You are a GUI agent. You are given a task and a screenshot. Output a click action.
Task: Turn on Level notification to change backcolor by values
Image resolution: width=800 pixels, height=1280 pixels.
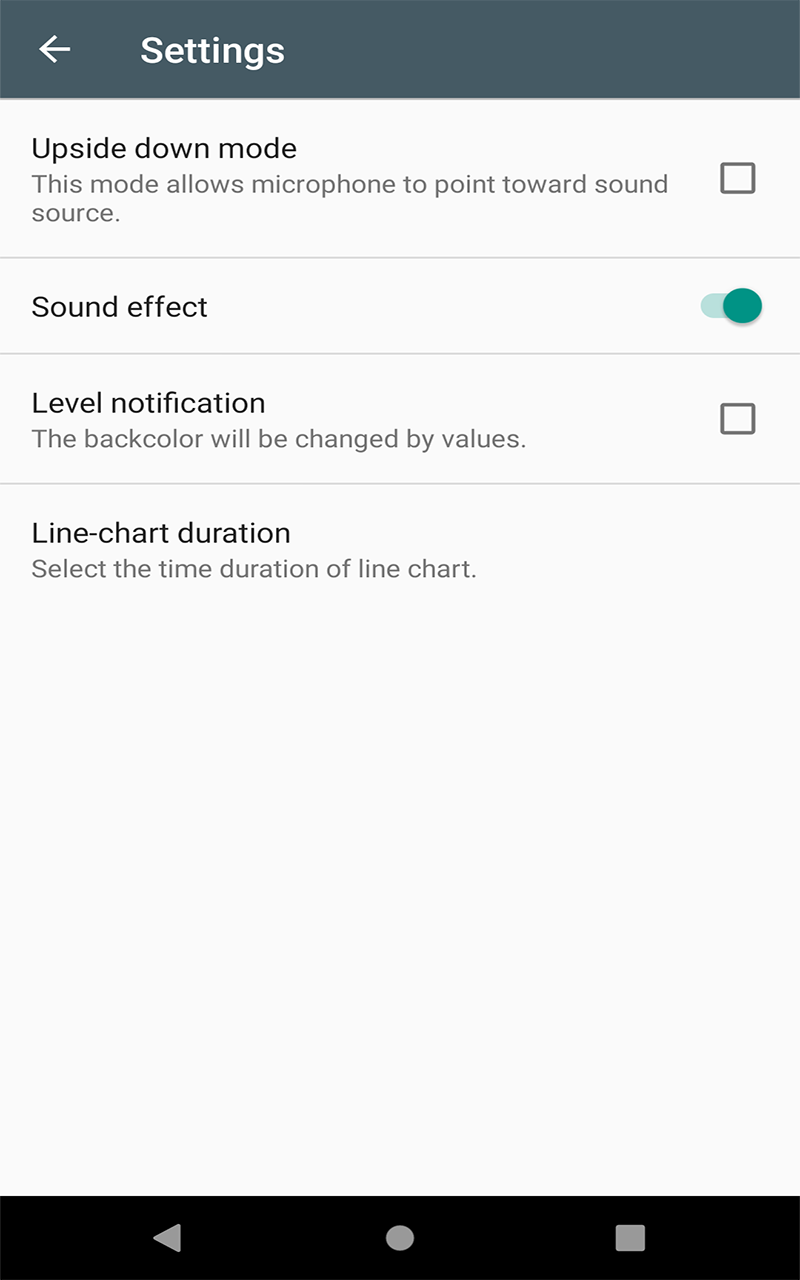coord(737,419)
